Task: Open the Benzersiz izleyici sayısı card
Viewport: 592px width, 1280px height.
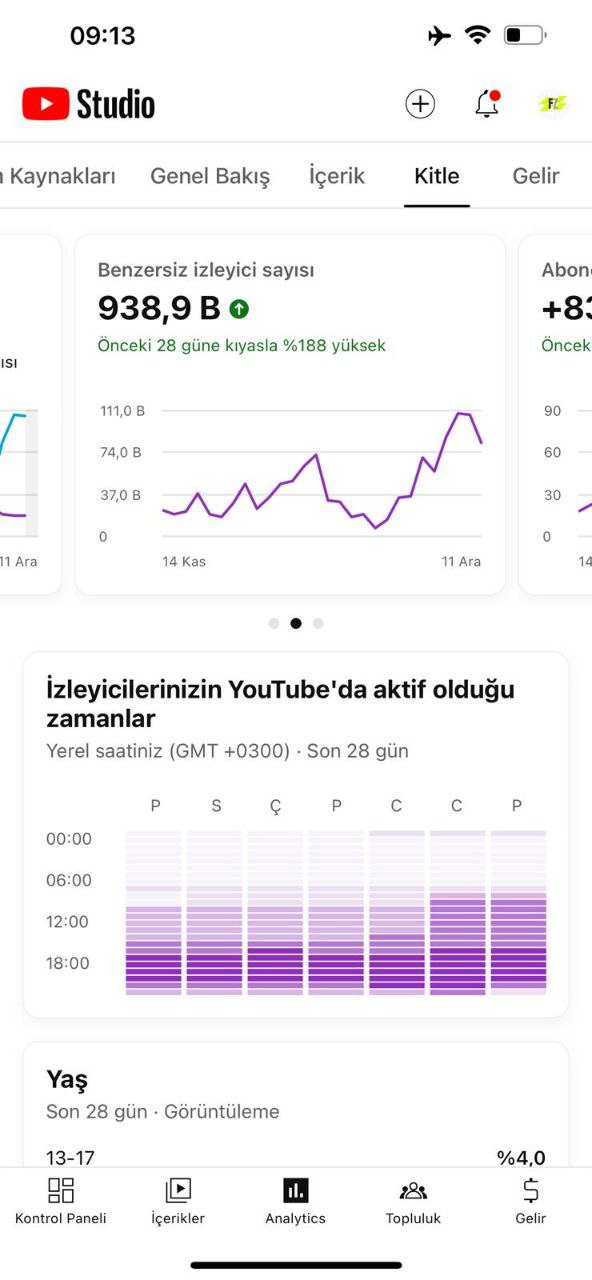Action: point(290,415)
